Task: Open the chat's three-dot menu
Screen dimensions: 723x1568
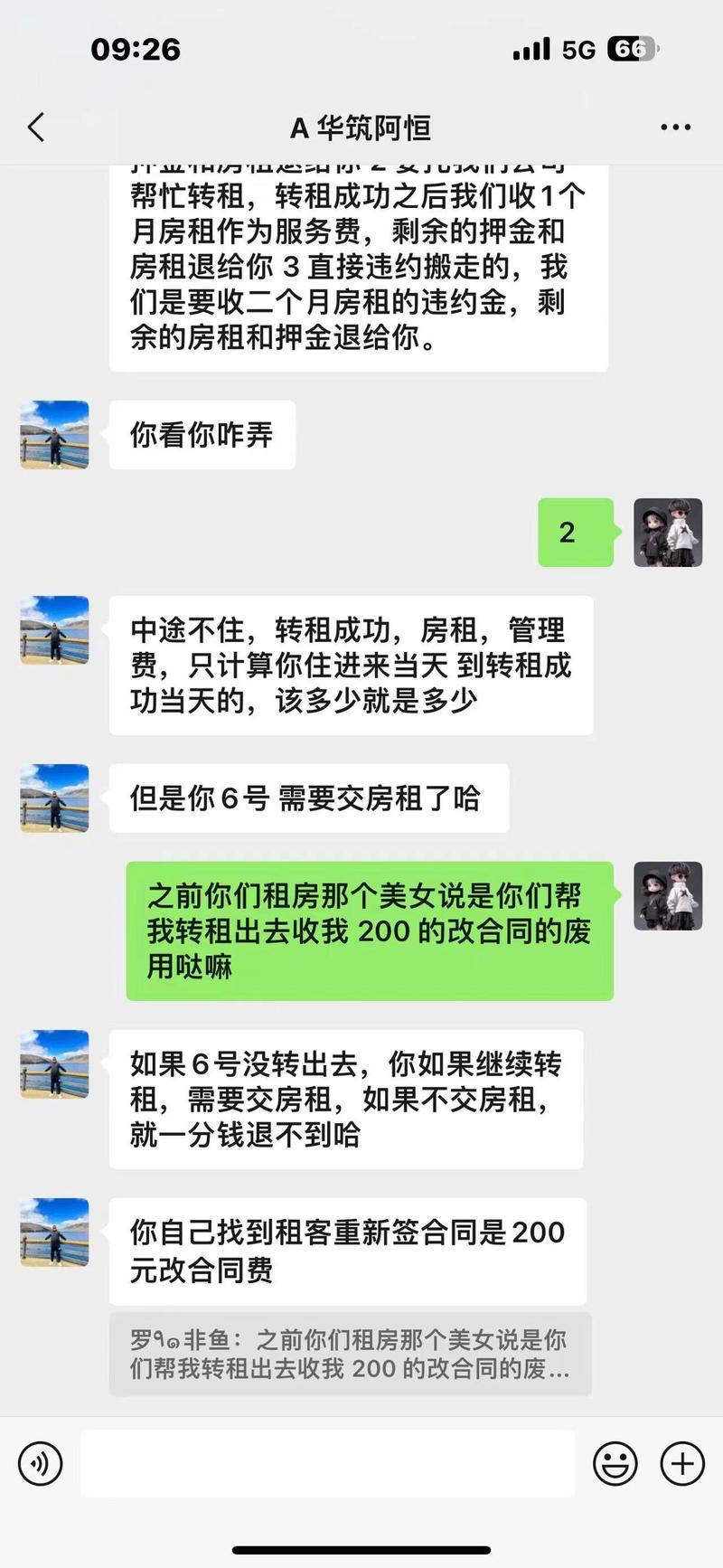Action: 675,128
